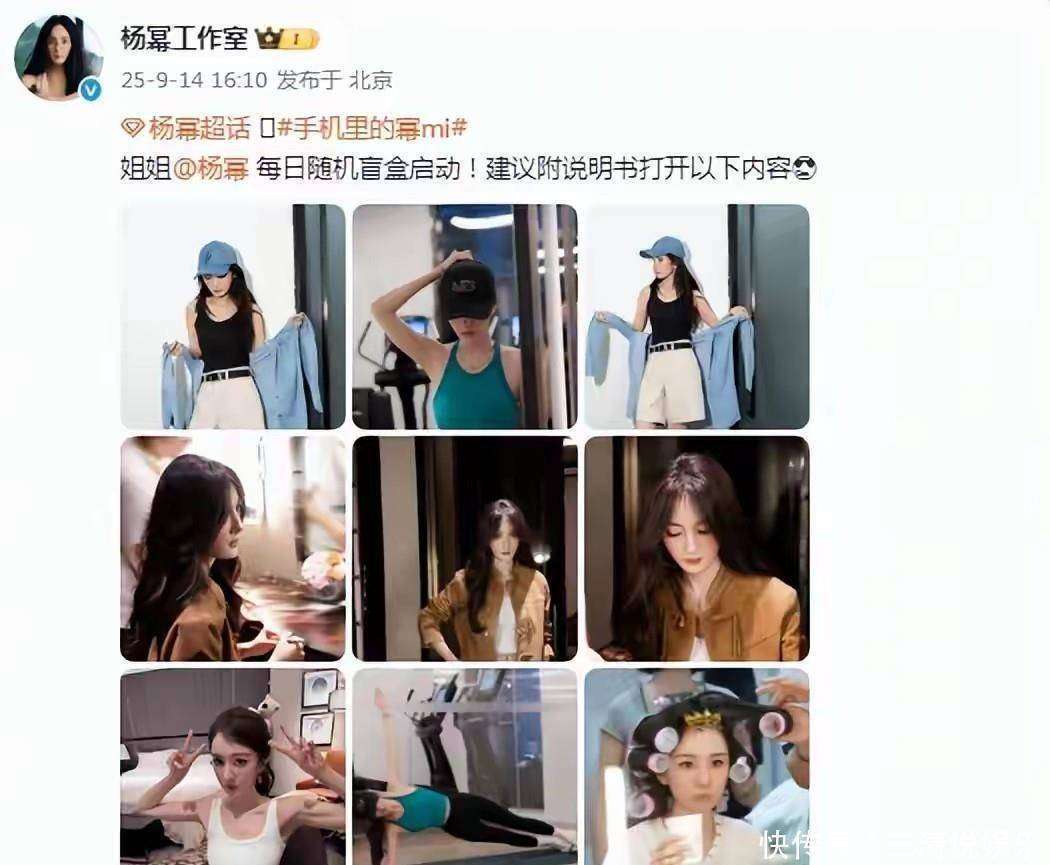
Task: Open hashtag #手机里的幂mi#
Action: click(x=373, y=128)
